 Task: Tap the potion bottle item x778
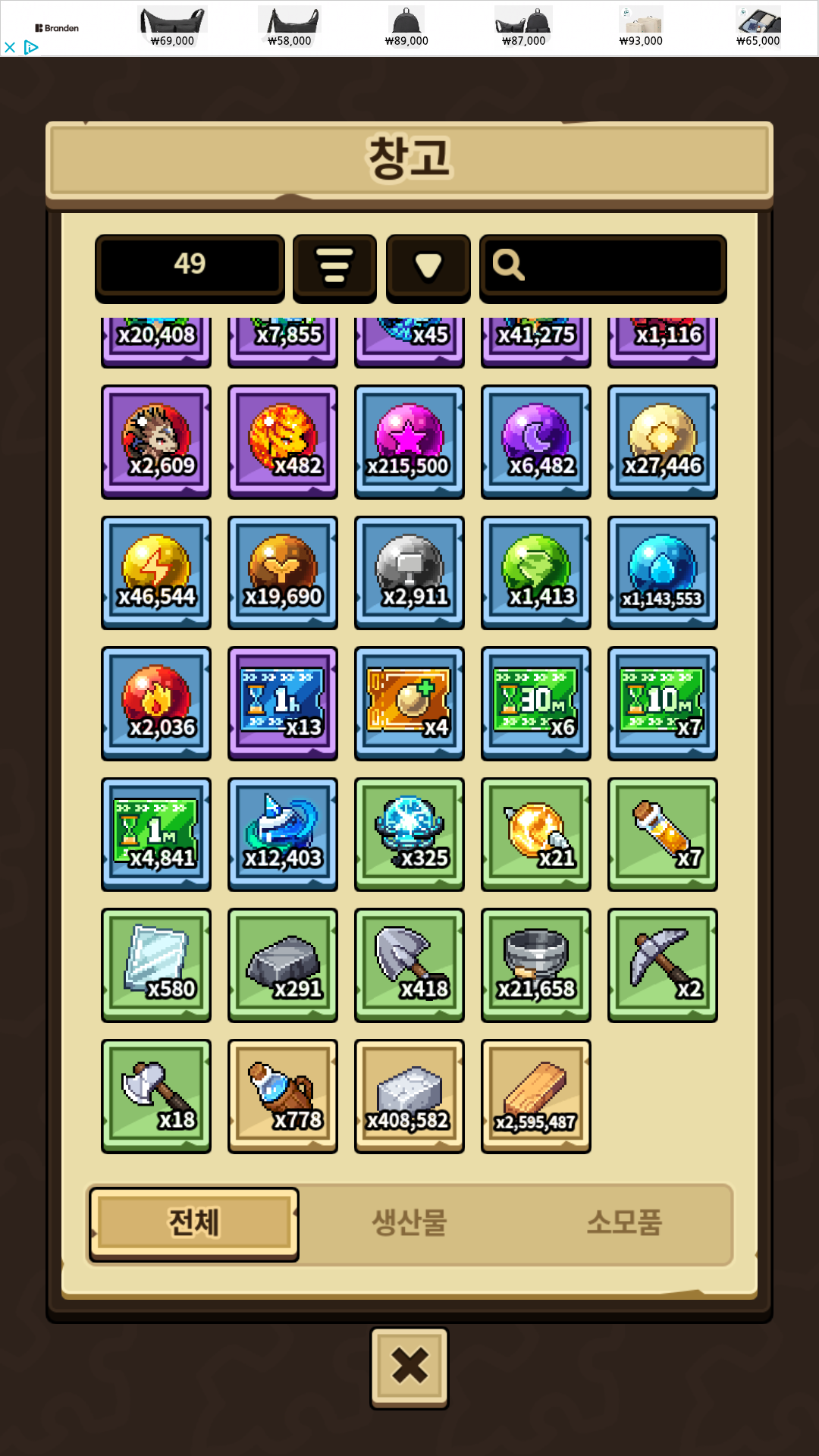[x=283, y=1096]
